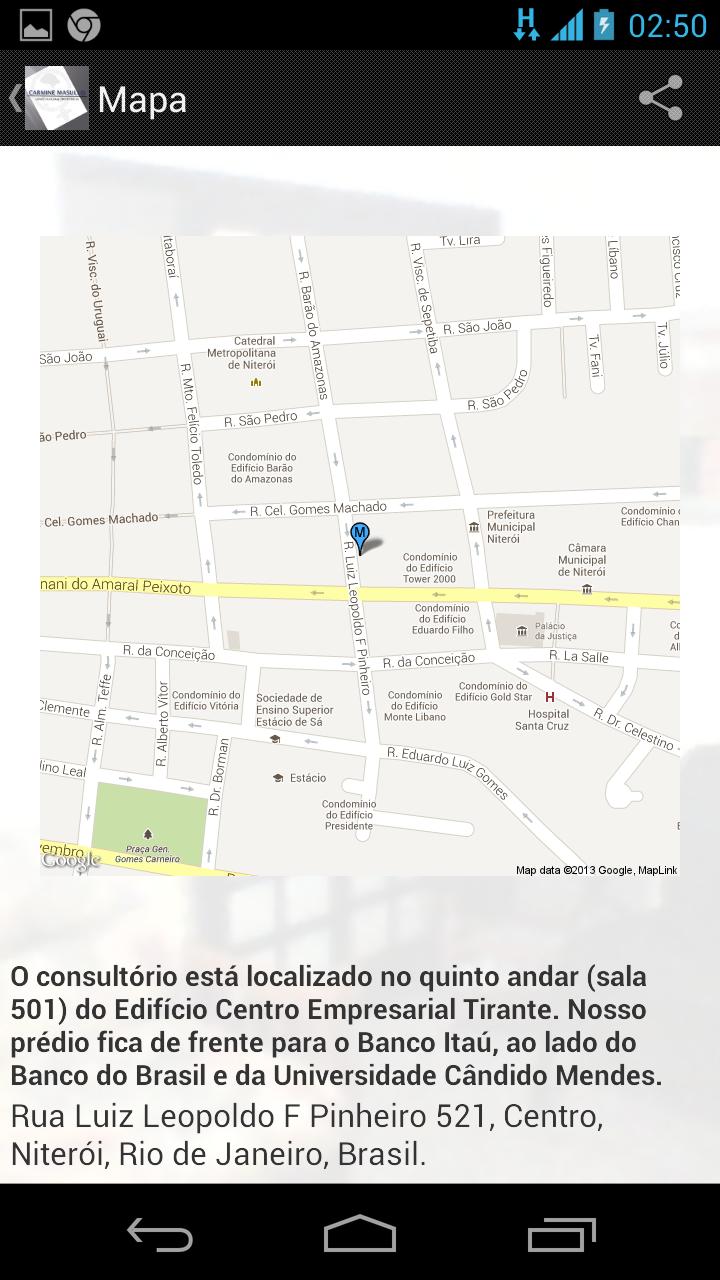Open the map of the consultório location
This screenshot has width=720, height=1280.
(x=360, y=556)
